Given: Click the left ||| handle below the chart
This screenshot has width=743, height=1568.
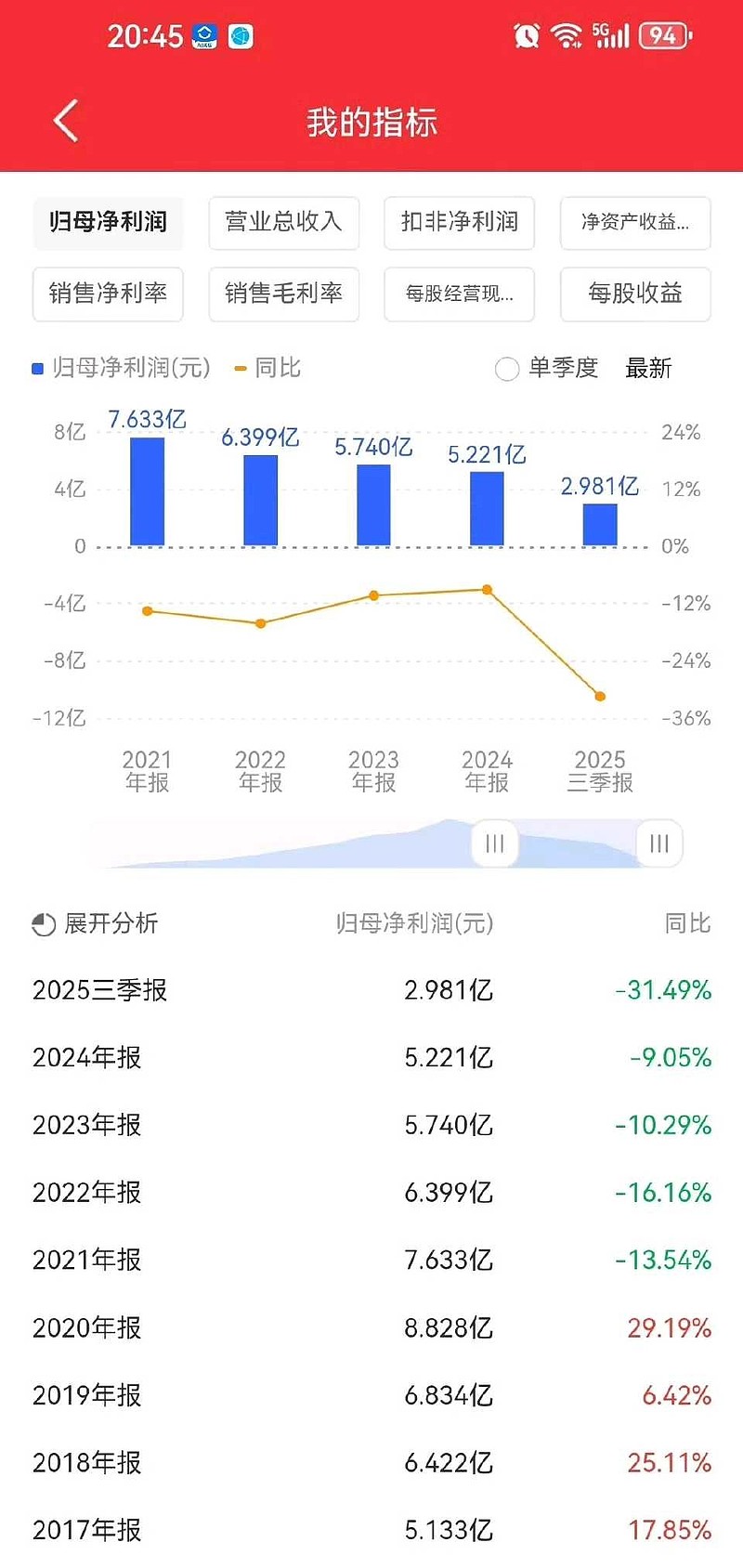Looking at the screenshot, I should 493,843.
